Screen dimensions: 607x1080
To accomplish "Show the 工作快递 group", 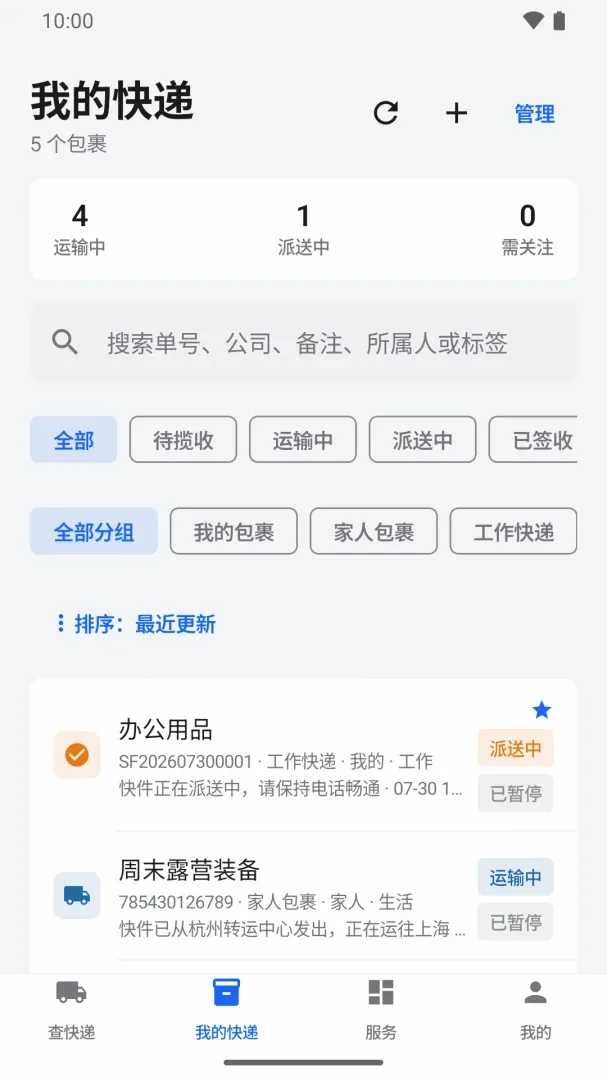I will click(x=513, y=531).
